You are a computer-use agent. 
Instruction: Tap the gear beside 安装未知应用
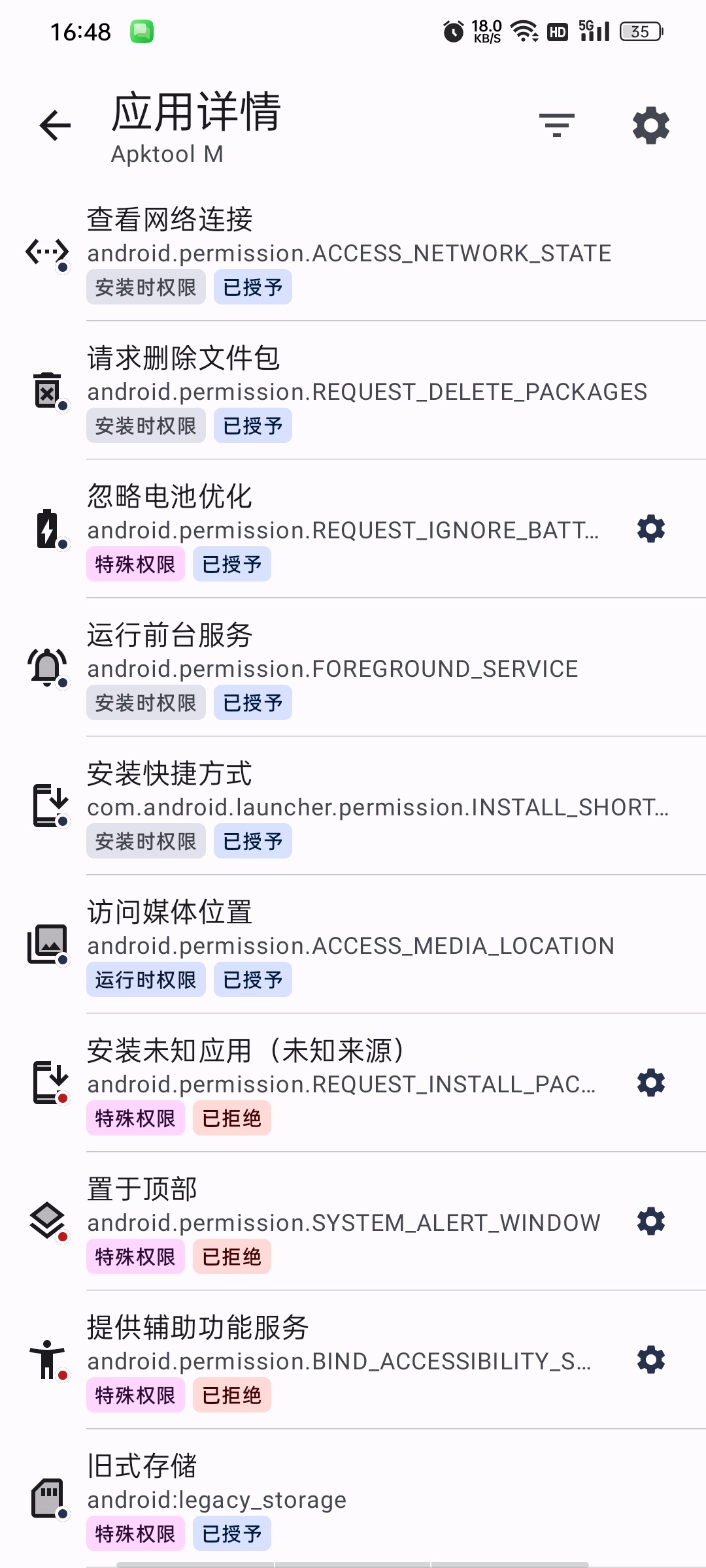[651, 1083]
